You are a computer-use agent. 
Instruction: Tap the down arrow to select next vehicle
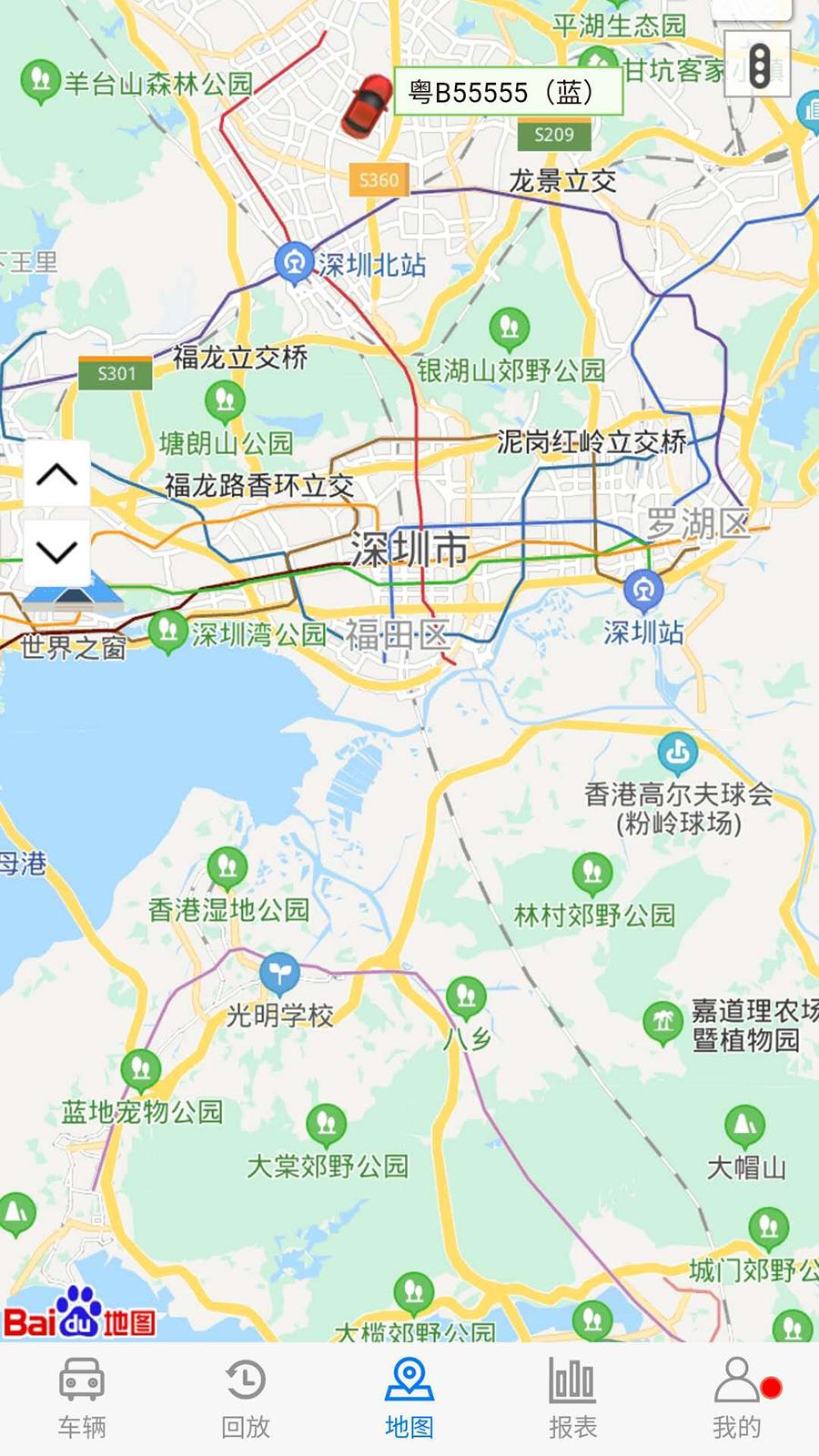(56, 552)
